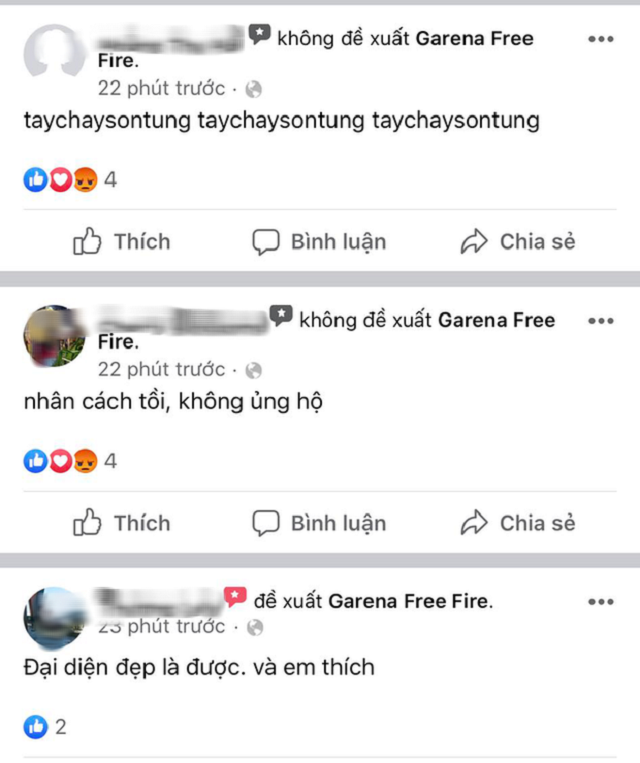Comment on the 'nhân cách tồi' review
Image resolution: width=640 pixels, height=763 pixels.
click(319, 523)
